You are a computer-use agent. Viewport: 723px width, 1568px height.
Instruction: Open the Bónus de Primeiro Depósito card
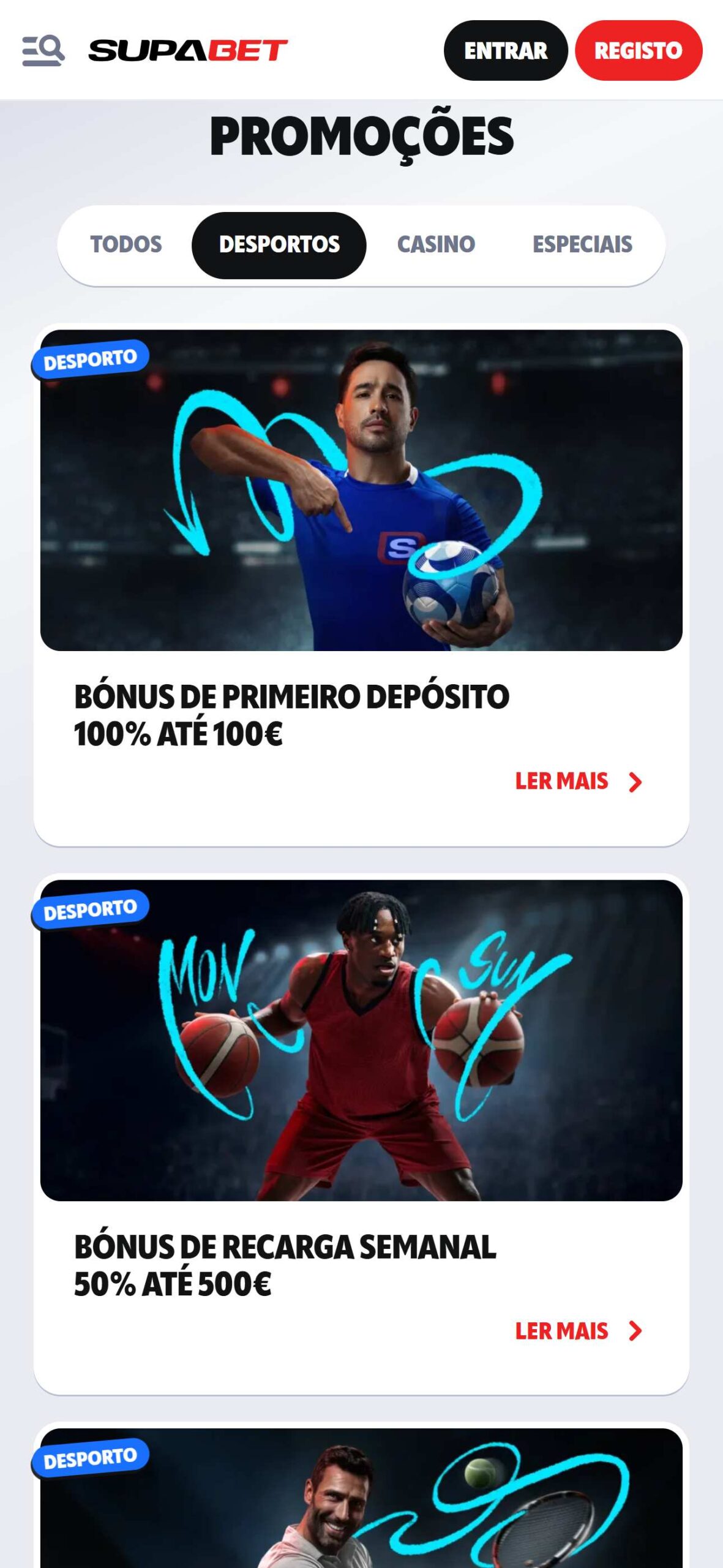[361, 490]
